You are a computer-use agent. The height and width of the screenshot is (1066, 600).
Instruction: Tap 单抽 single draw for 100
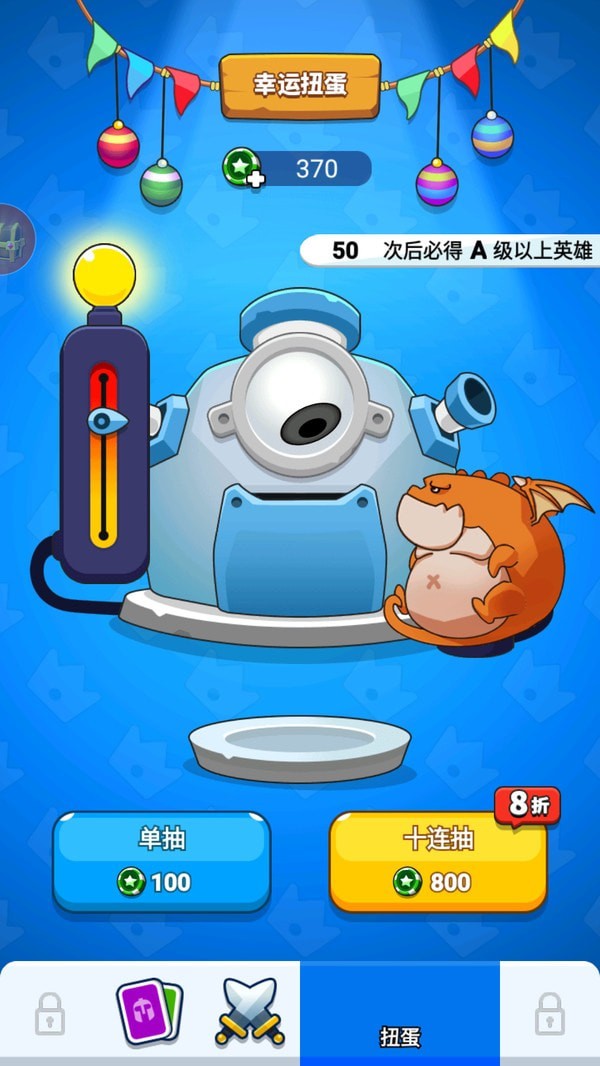point(161,861)
